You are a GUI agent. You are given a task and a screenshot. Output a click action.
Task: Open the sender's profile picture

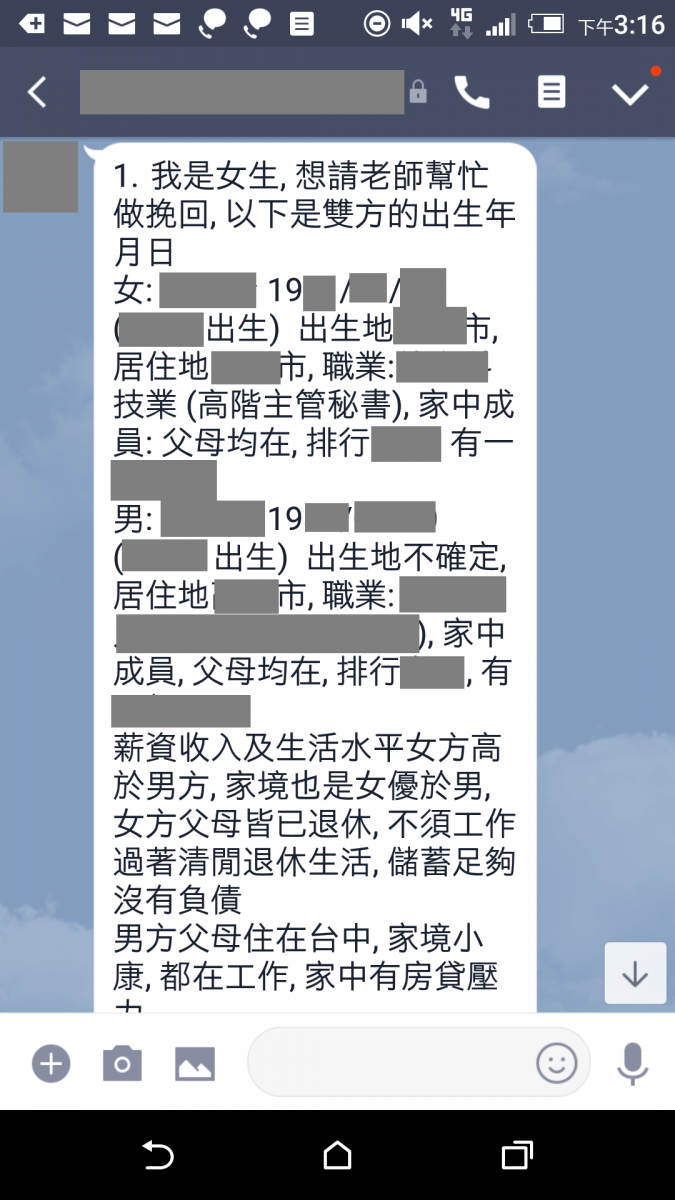pos(40,177)
